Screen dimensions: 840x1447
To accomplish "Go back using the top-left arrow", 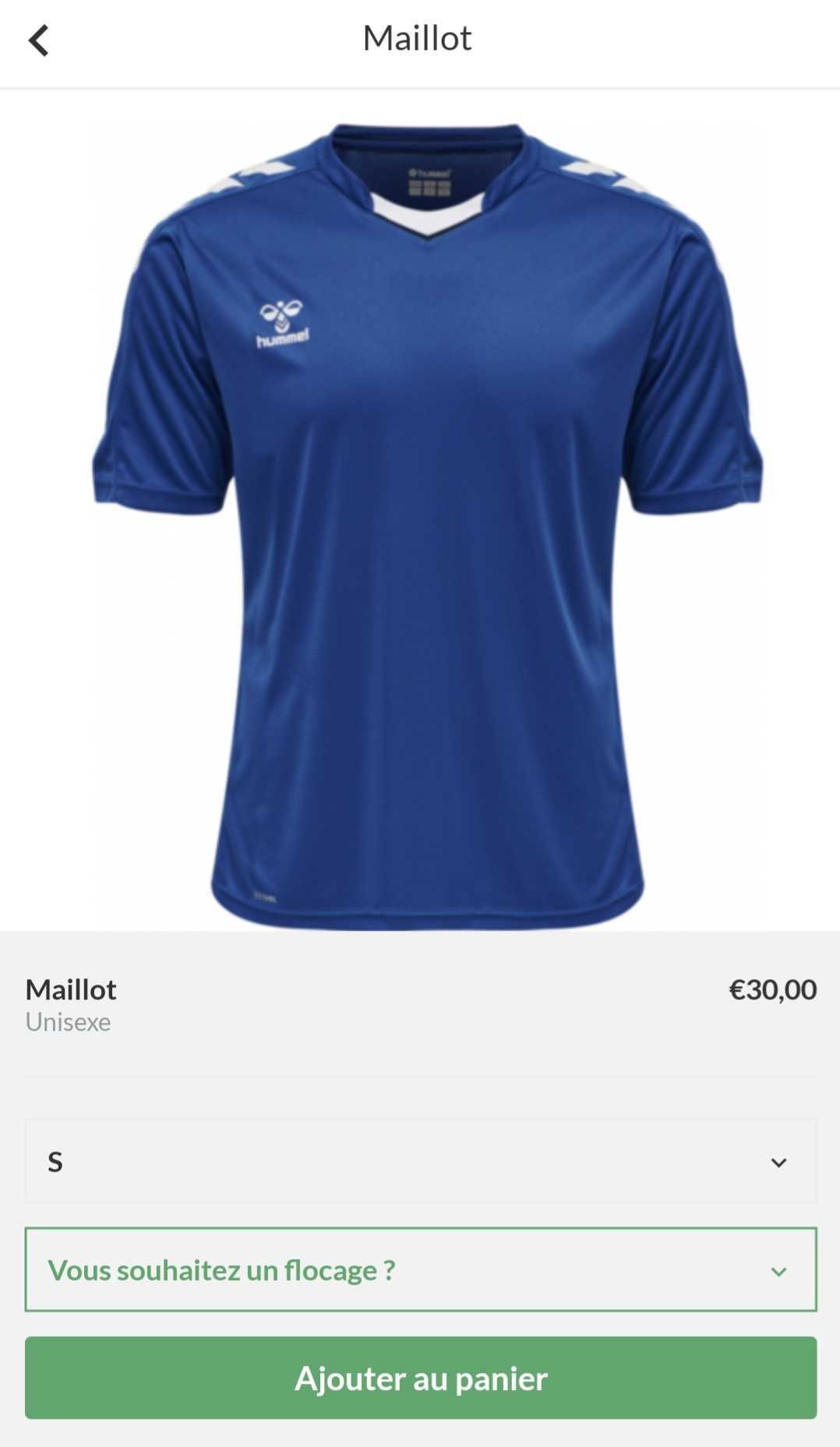I will 38,40.
